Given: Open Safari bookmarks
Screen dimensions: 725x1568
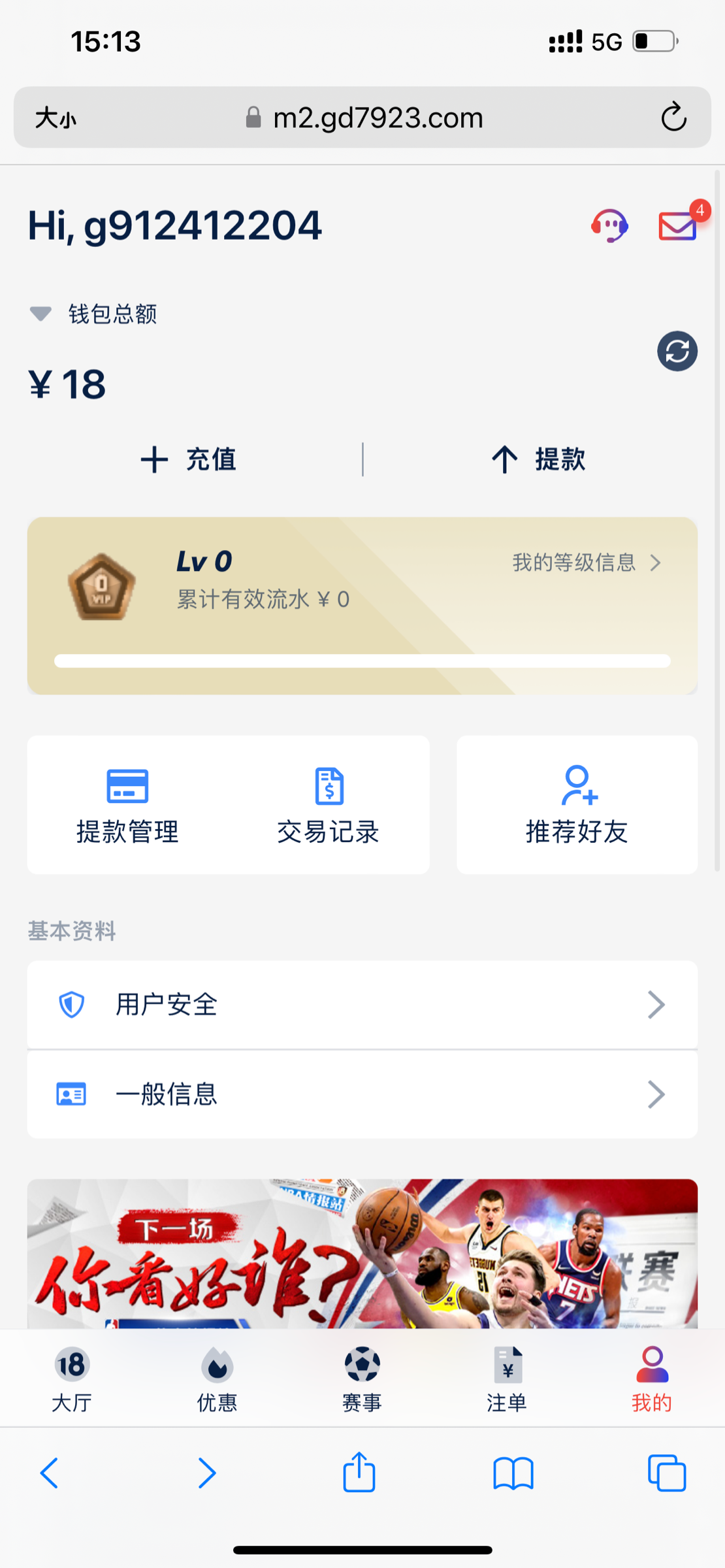Looking at the screenshot, I should pos(513,1474).
